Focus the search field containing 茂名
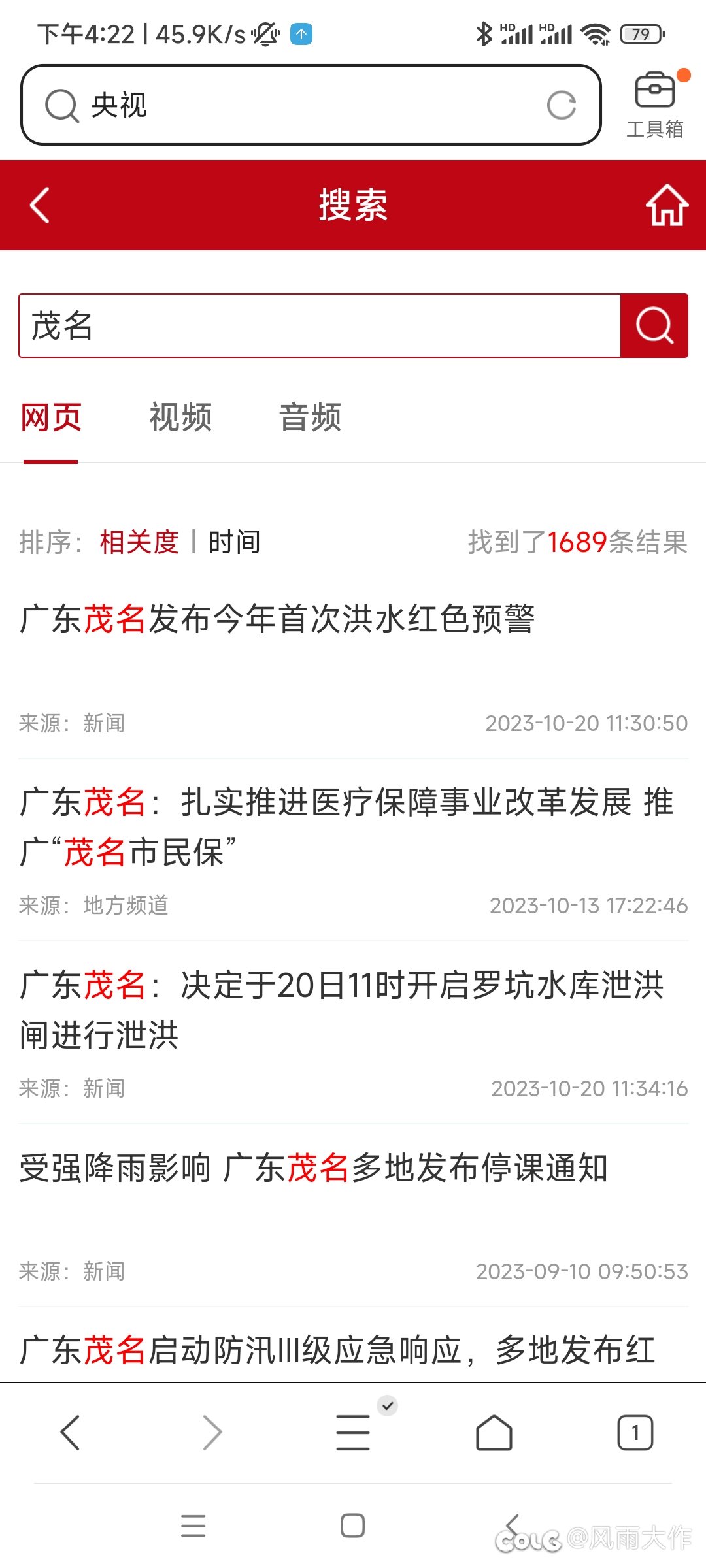706x1568 pixels. click(319, 325)
